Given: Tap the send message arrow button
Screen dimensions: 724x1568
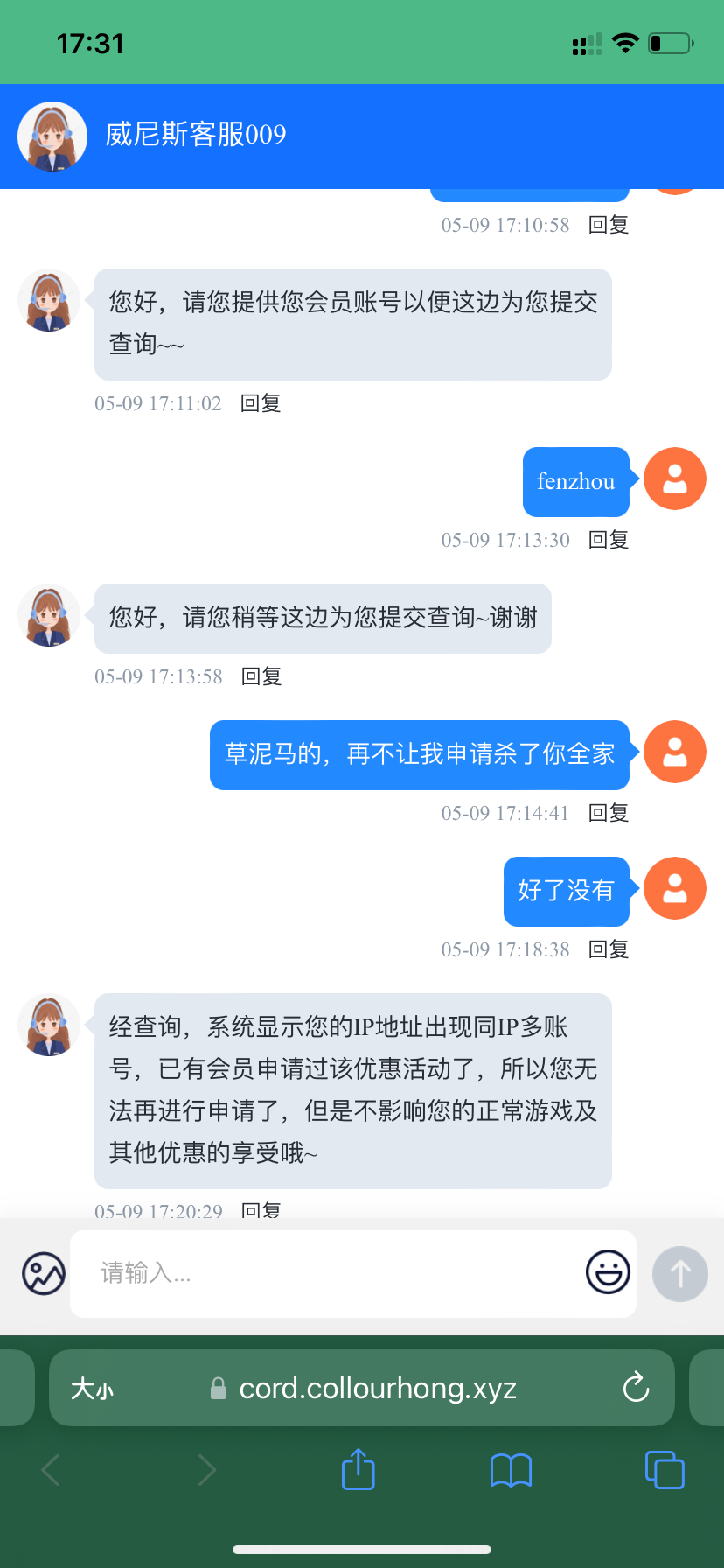Looking at the screenshot, I should pos(679,1274).
